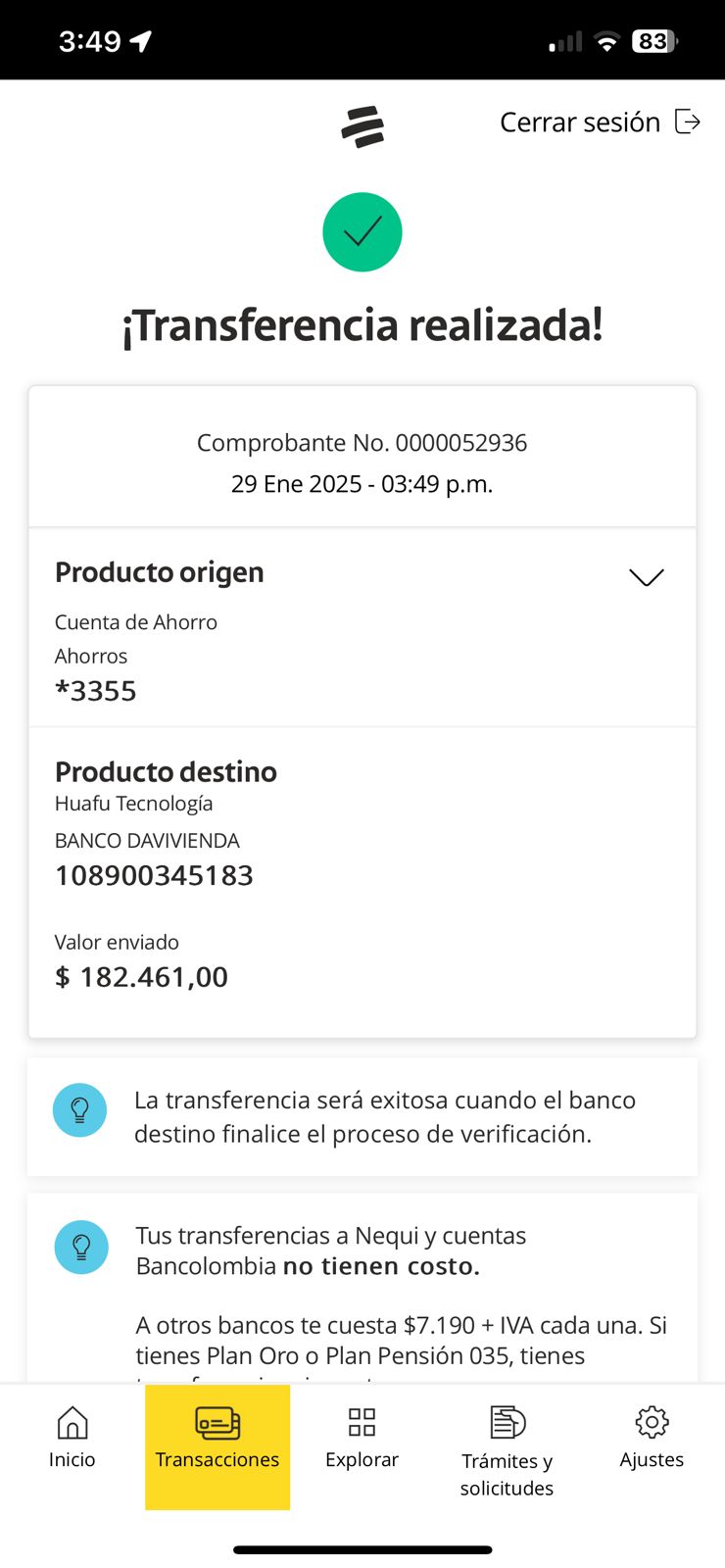This screenshot has height=1568, width=725.
Task: Switch to the Explorar tab
Action: [362, 1438]
